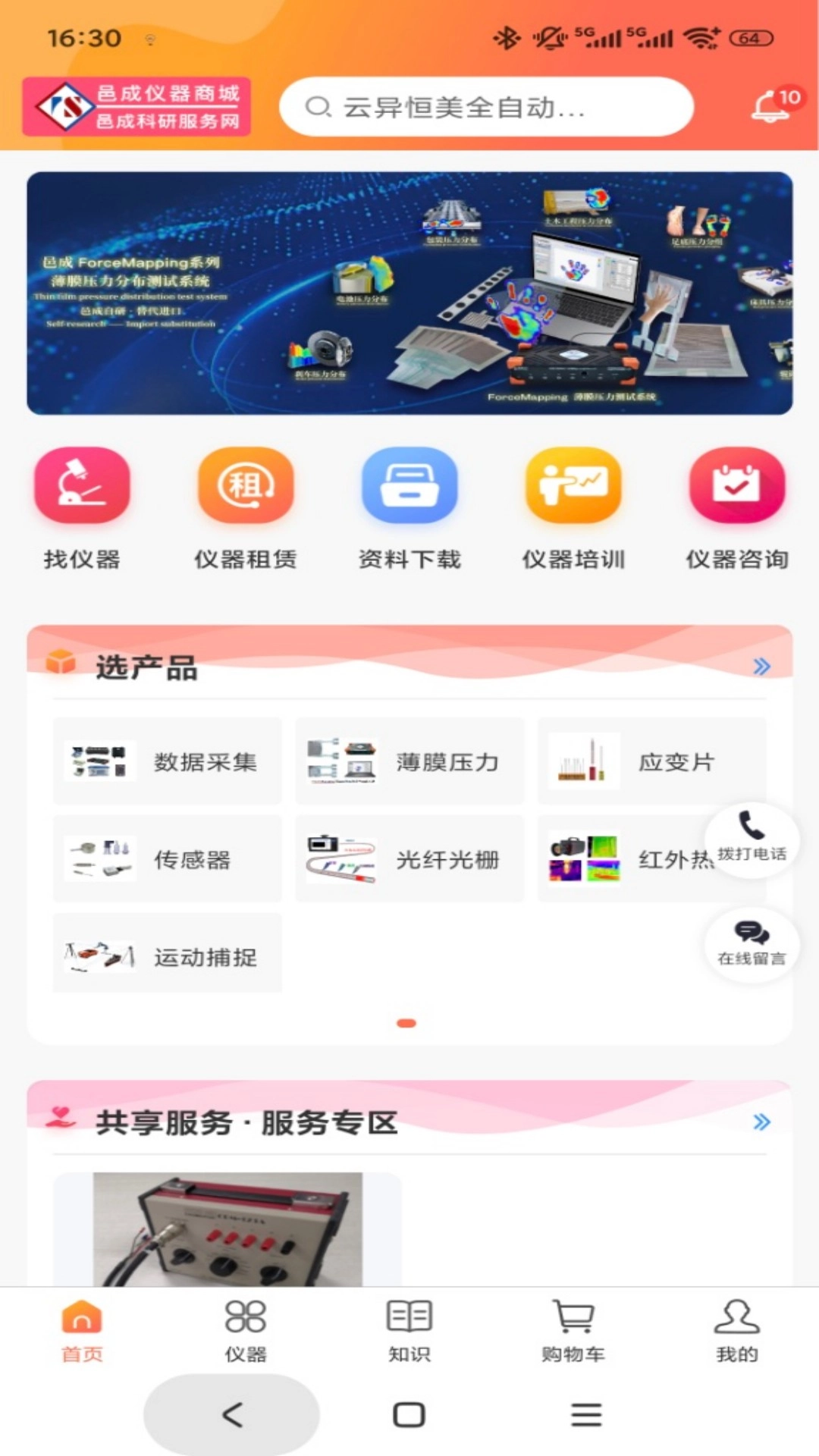Select the 仪器租赁 rental icon
Screen dimensions: 819x1456
pos(245,489)
